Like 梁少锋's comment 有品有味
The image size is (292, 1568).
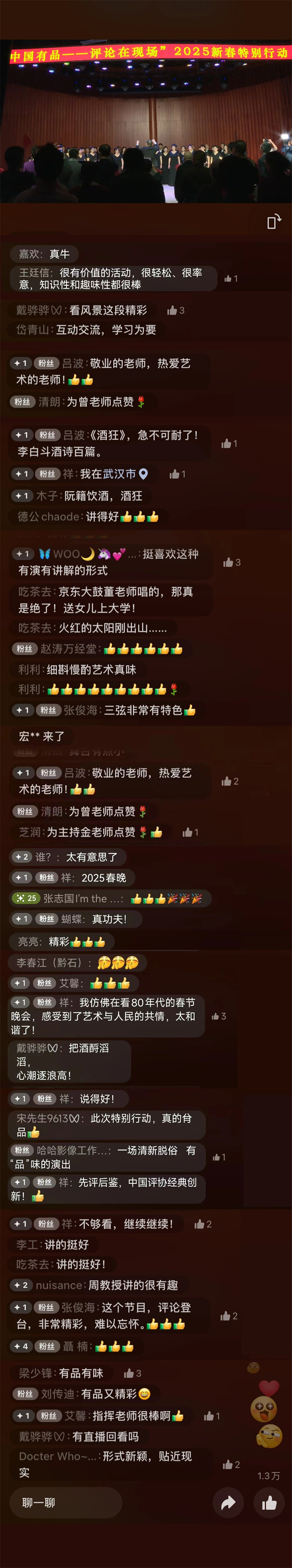[x=132, y=1373]
